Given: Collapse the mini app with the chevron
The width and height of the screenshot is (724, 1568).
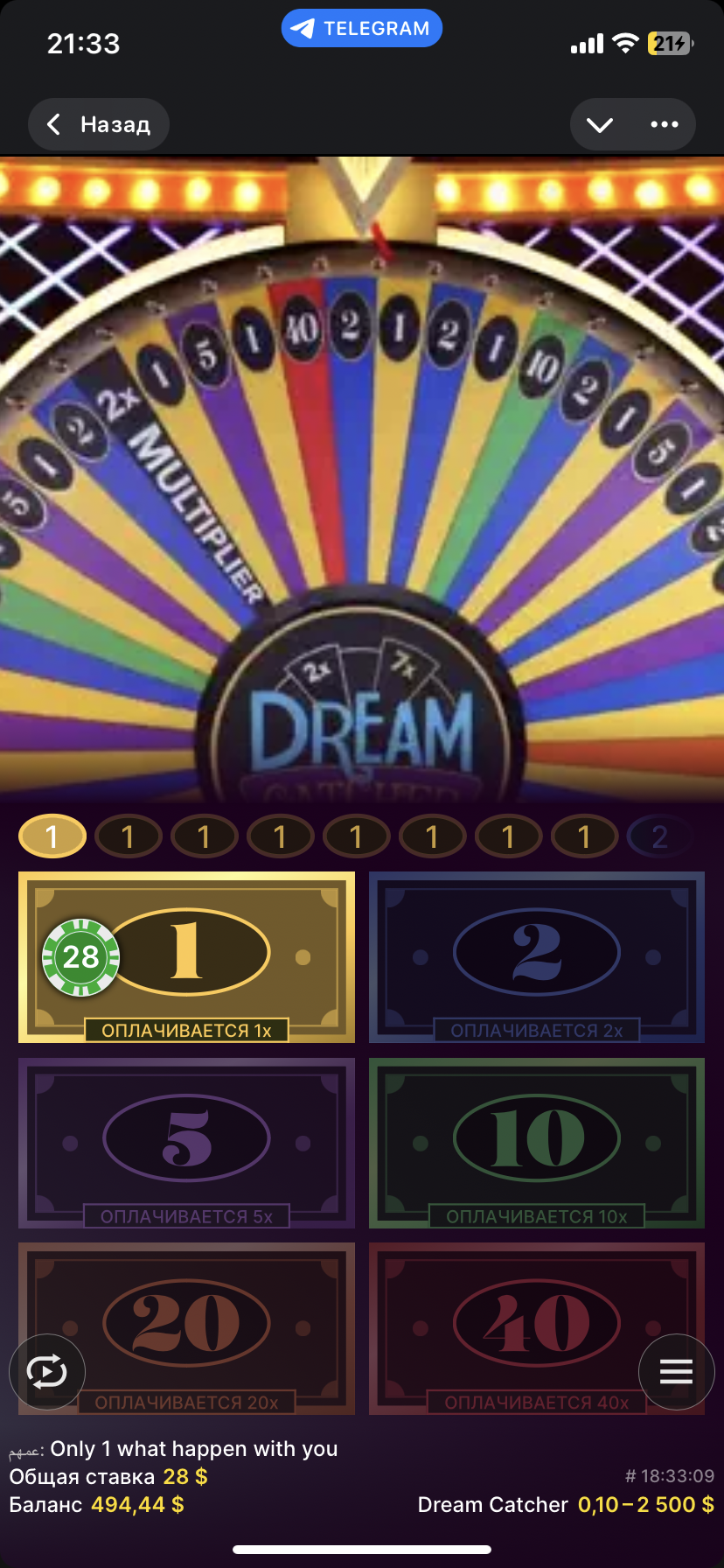Looking at the screenshot, I should (x=600, y=125).
